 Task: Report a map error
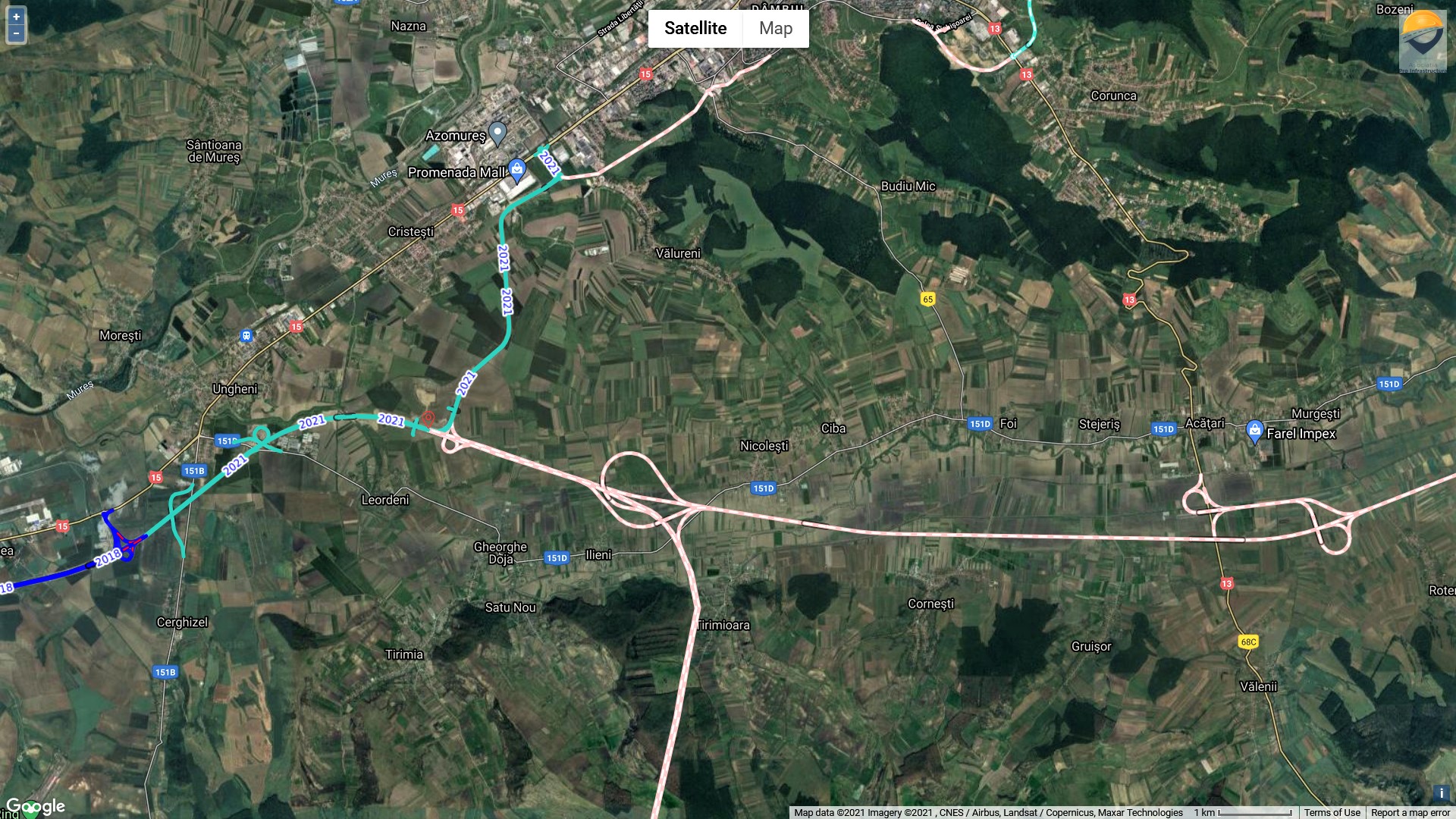click(1410, 812)
